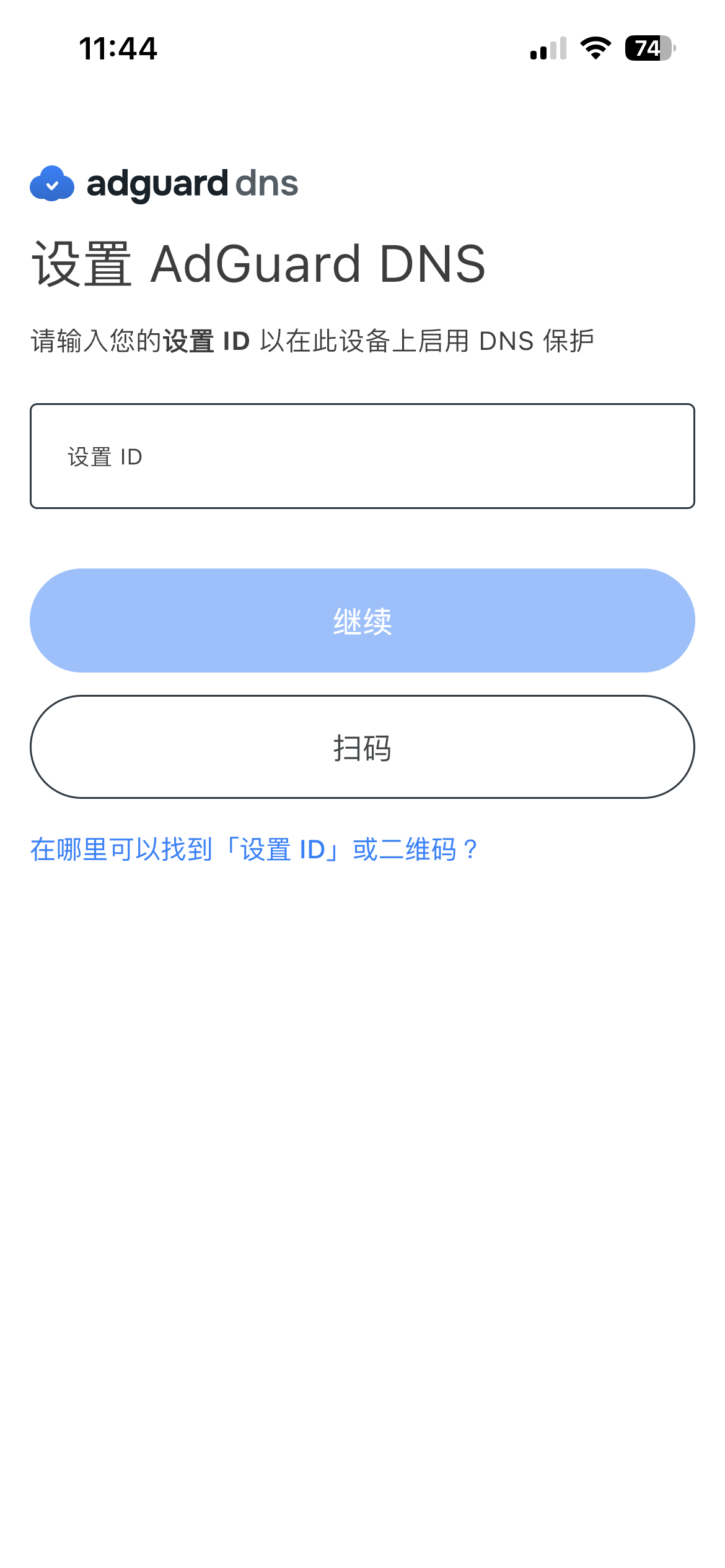Tap the rounded scan QR code option
This screenshot has height=1568, width=725.
click(362, 747)
